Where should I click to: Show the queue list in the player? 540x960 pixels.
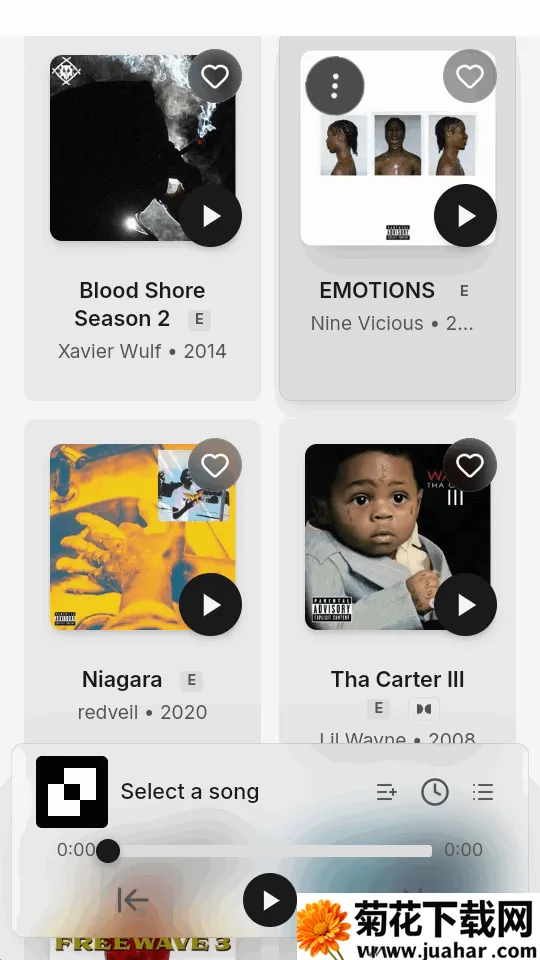point(483,792)
